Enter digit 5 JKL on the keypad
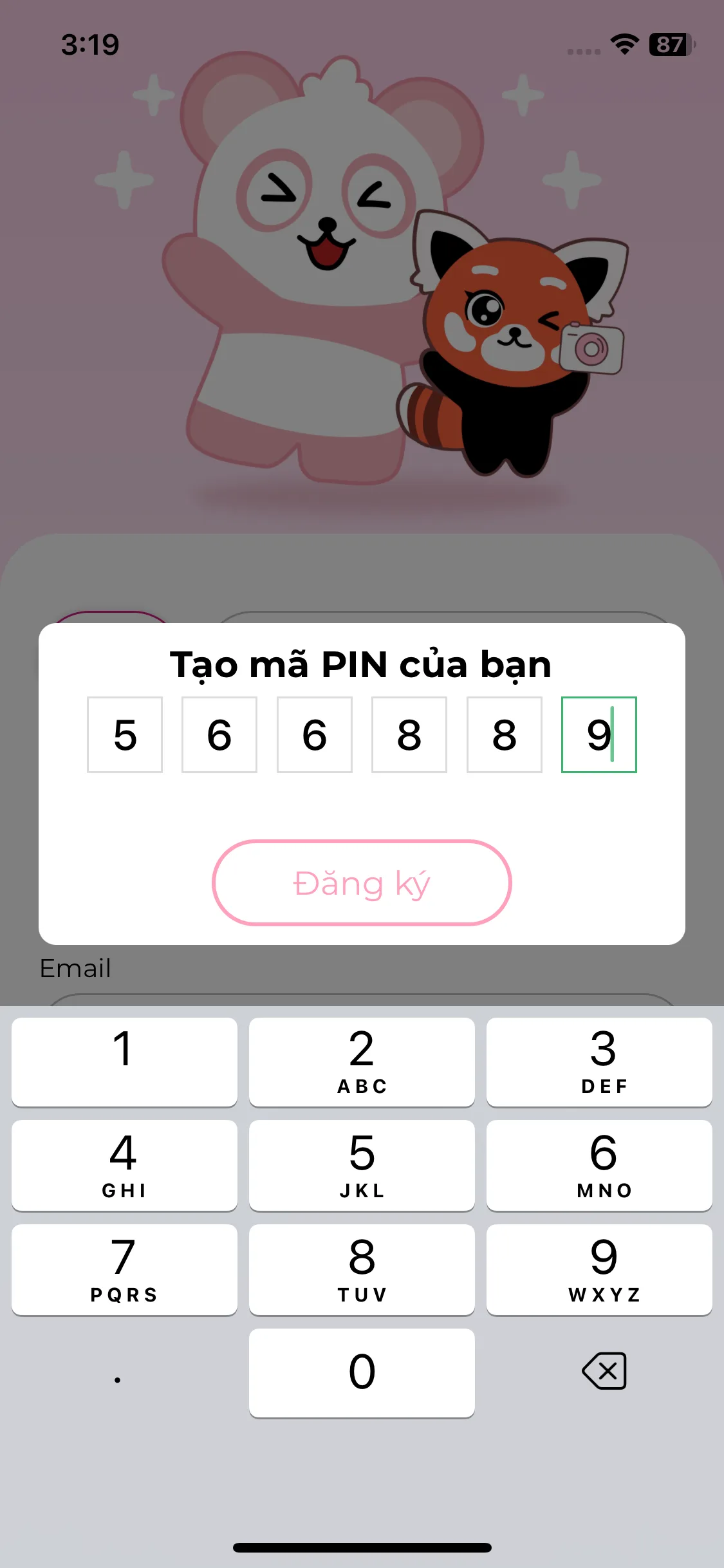 tap(362, 1166)
